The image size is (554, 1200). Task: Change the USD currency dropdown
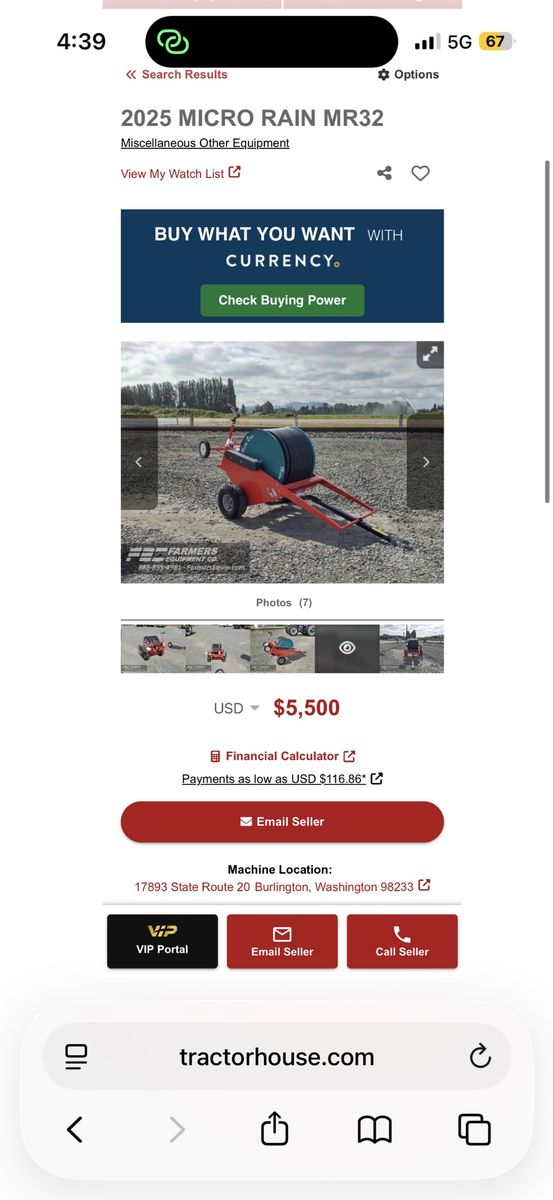click(237, 708)
